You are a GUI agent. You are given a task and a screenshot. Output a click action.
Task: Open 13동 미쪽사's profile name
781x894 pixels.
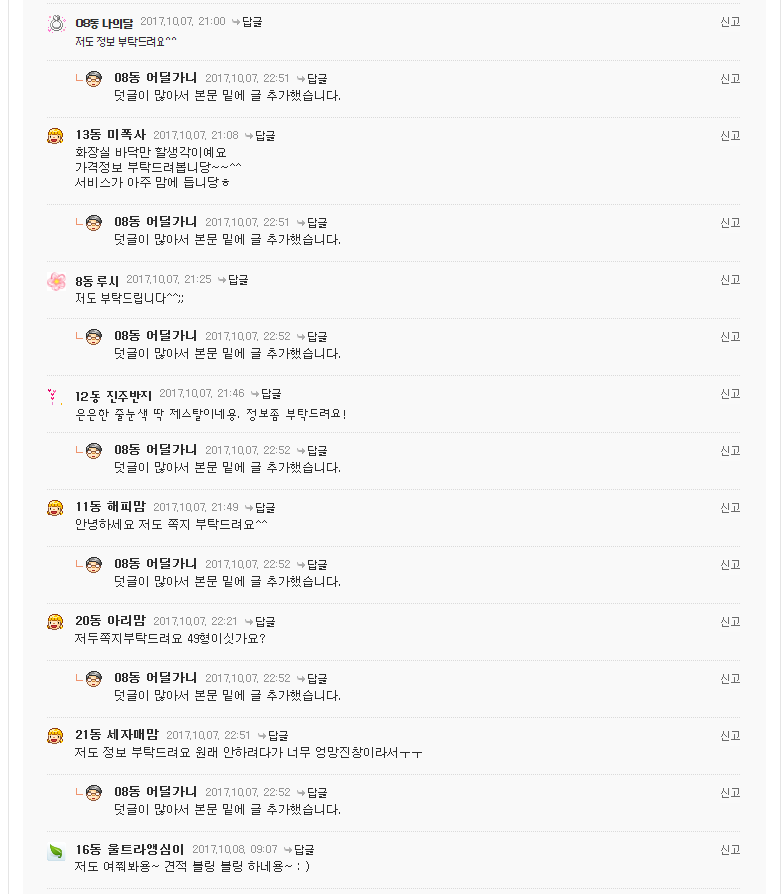(x=110, y=135)
